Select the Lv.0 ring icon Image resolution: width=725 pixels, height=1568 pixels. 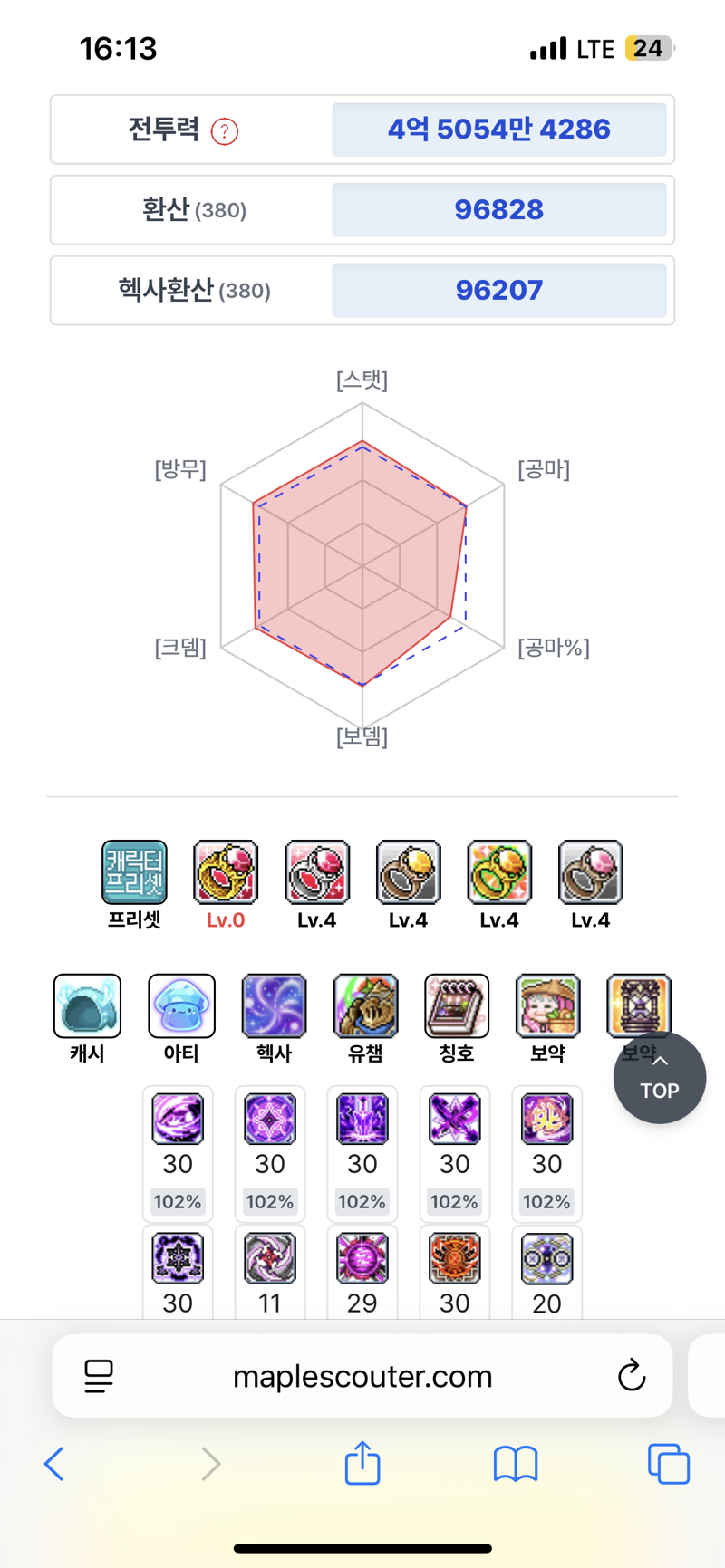click(x=226, y=872)
